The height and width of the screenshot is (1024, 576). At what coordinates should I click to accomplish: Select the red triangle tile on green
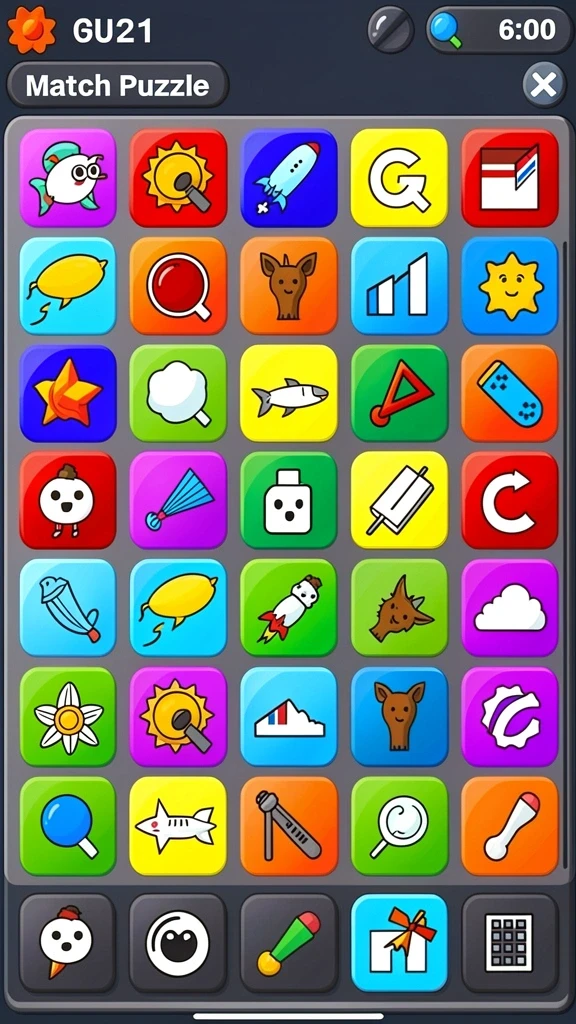pyautogui.click(x=400, y=393)
